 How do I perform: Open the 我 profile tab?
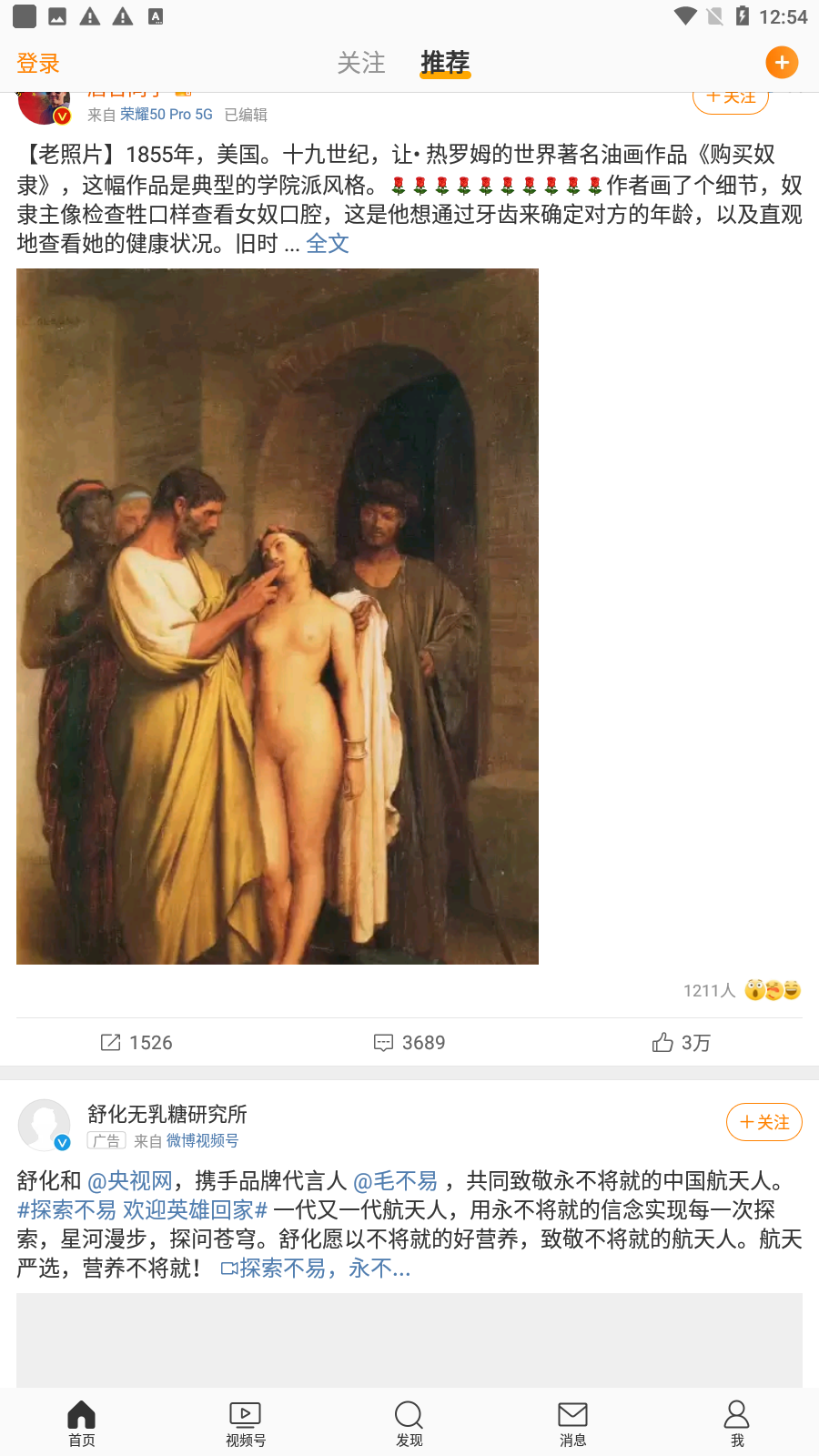737,1422
